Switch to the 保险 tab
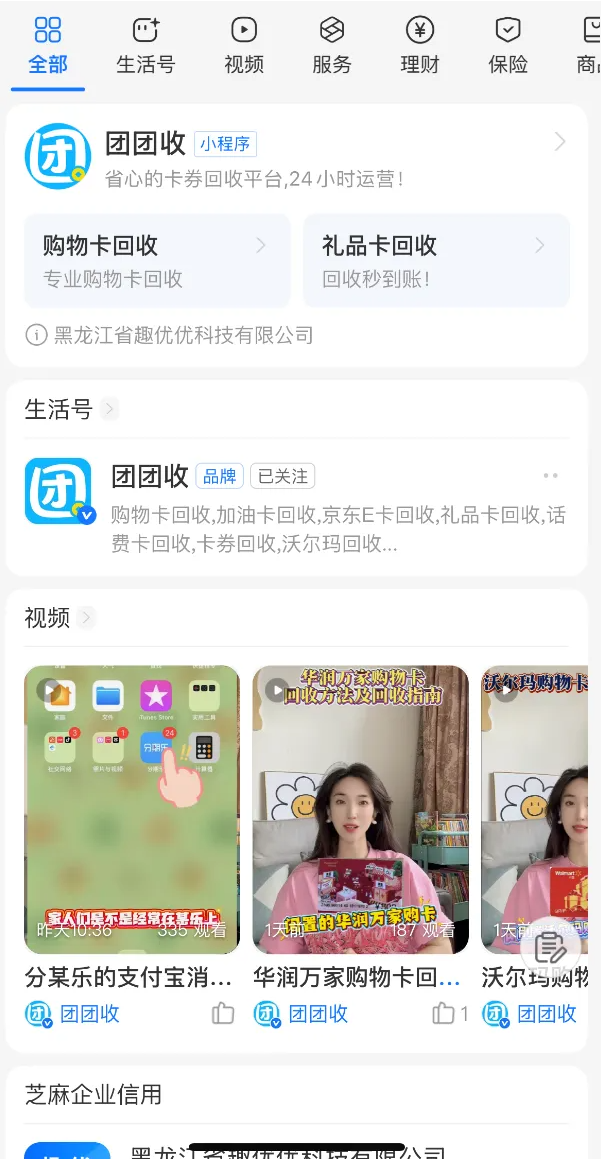The width and height of the screenshot is (601, 1159). (x=508, y=46)
